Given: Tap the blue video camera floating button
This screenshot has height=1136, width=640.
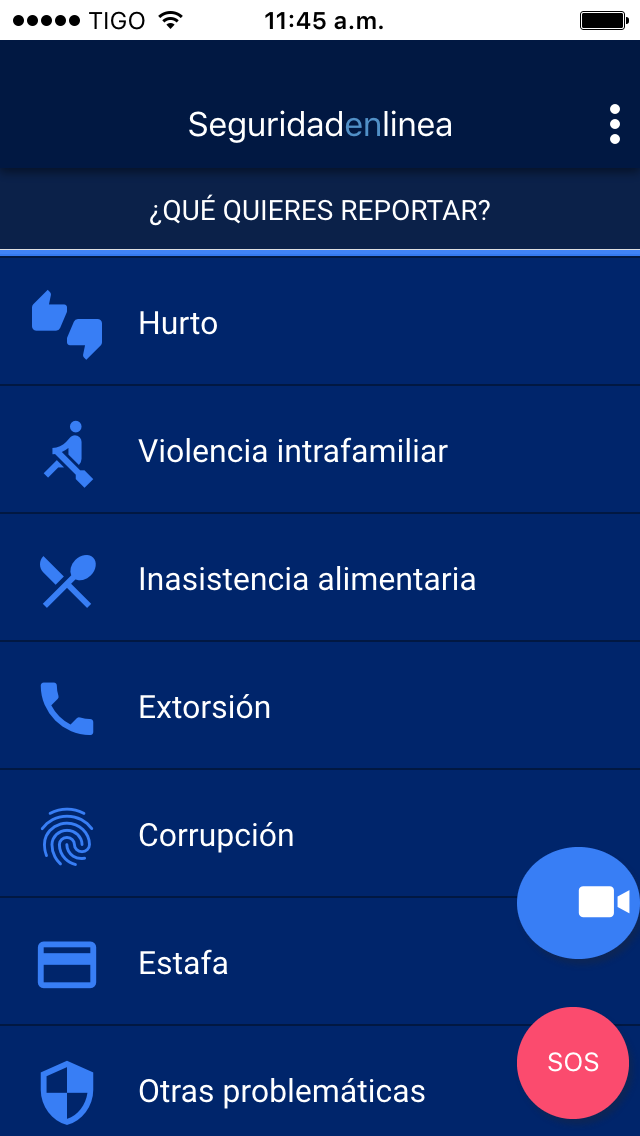Looking at the screenshot, I should coord(578,903).
